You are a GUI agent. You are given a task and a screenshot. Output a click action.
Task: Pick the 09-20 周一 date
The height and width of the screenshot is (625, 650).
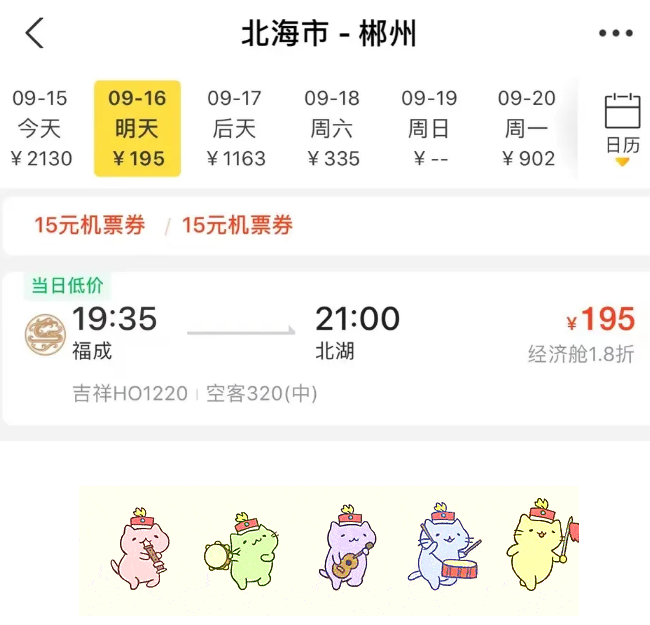(x=527, y=128)
